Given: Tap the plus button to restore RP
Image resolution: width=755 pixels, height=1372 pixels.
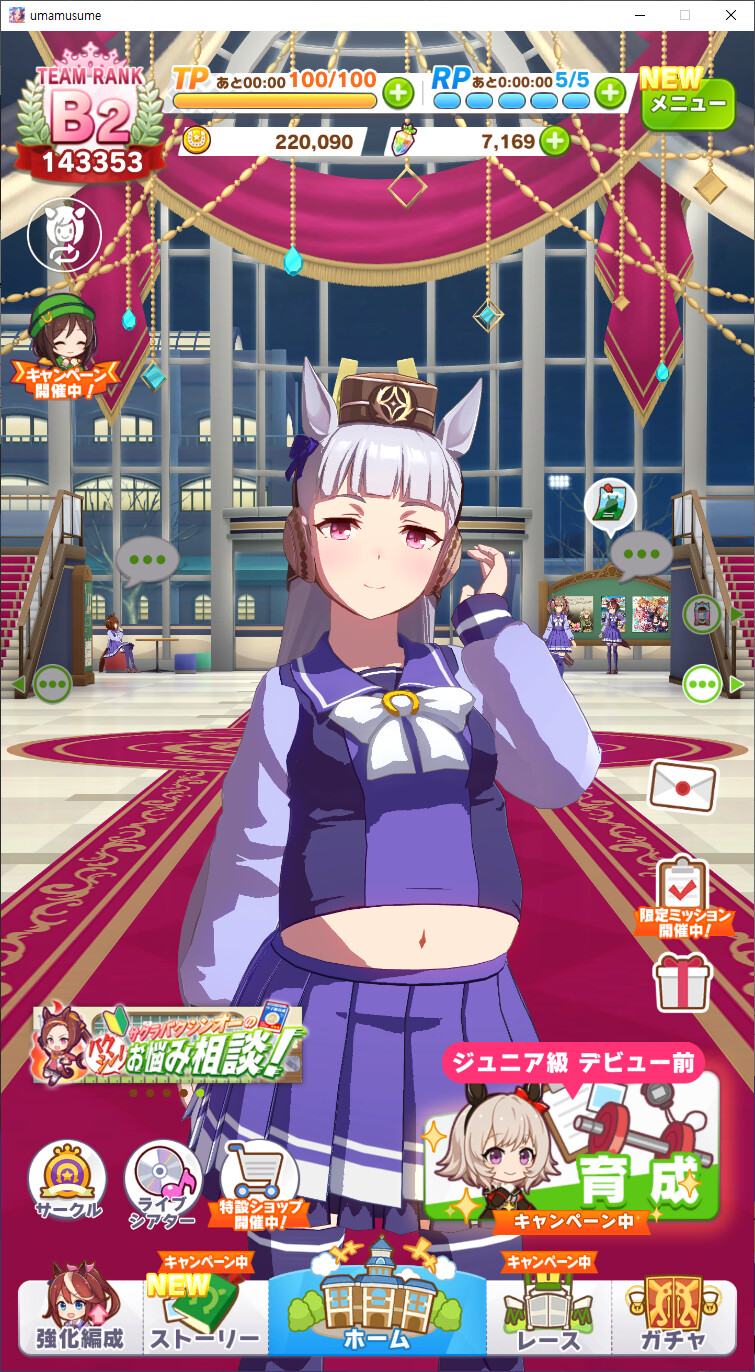Looking at the screenshot, I should pyautogui.click(x=610, y=93).
